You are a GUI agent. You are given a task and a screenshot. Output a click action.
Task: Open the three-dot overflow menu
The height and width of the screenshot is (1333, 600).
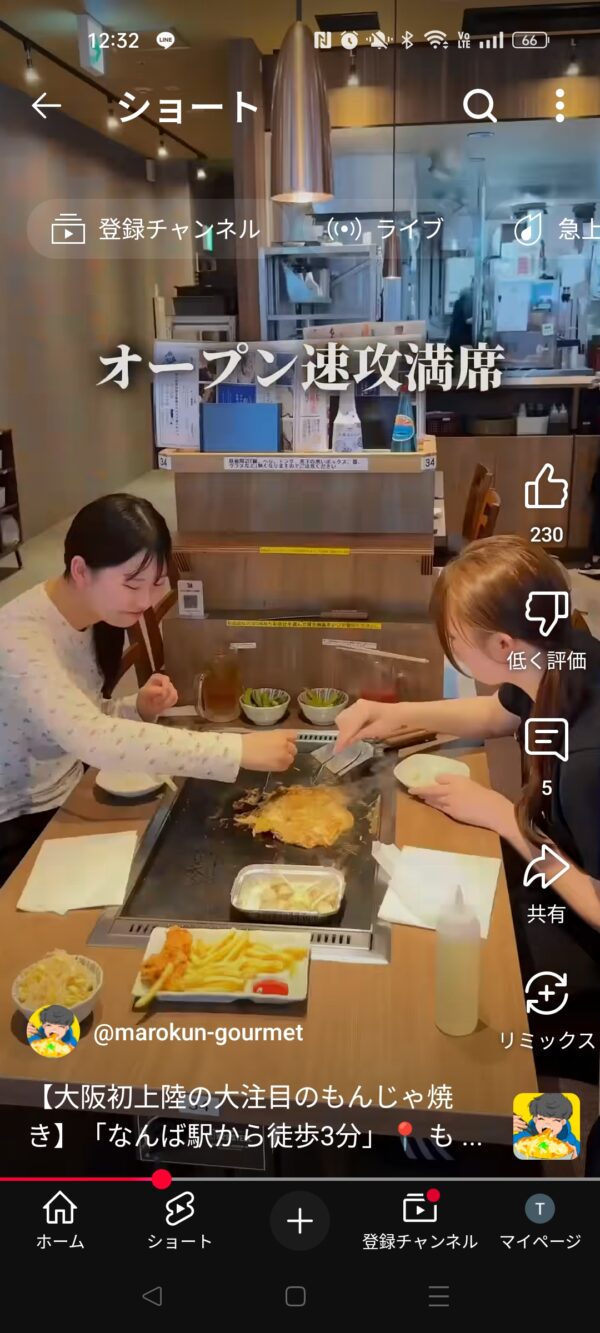point(559,105)
